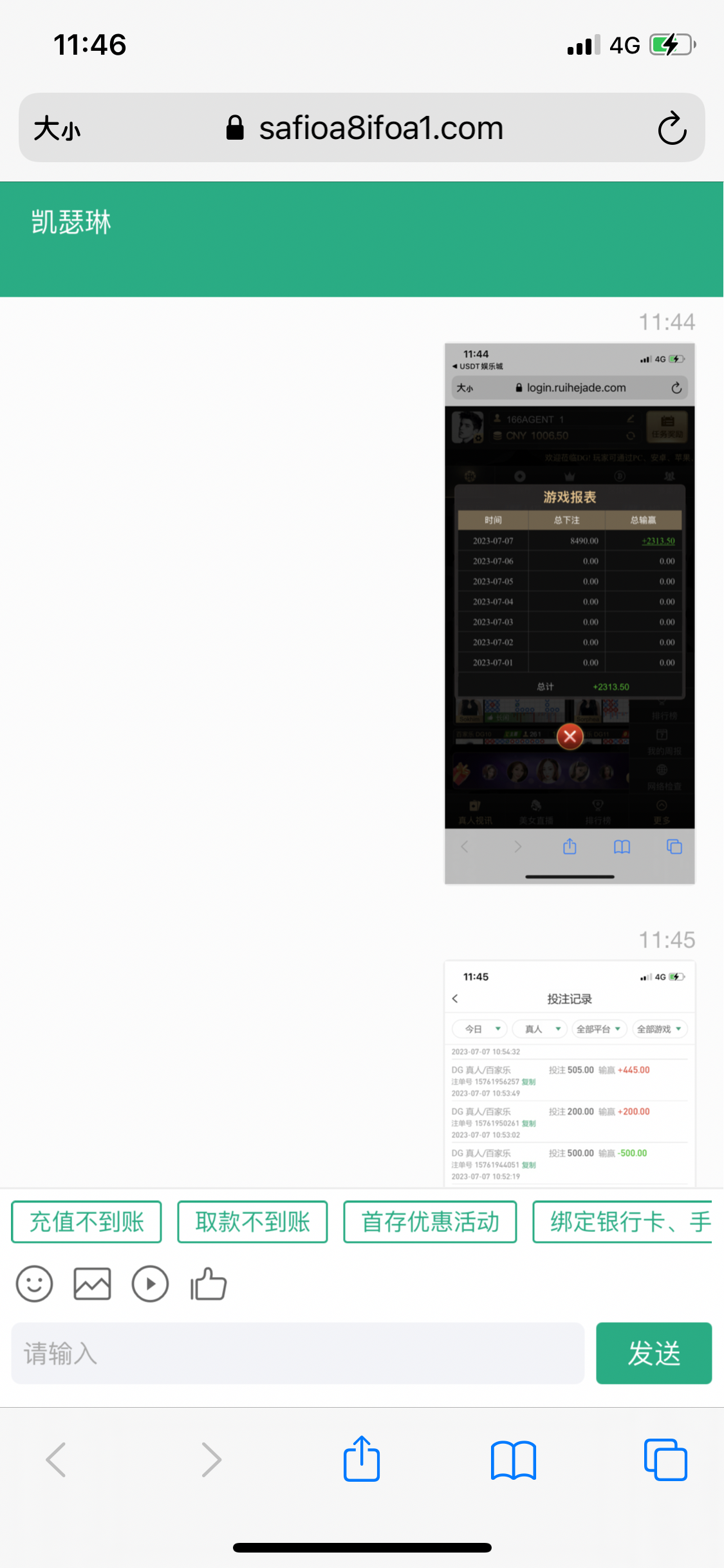Screen dimensions: 724x1568
Task: Focus the 请输入 message field
Action: [297, 1353]
